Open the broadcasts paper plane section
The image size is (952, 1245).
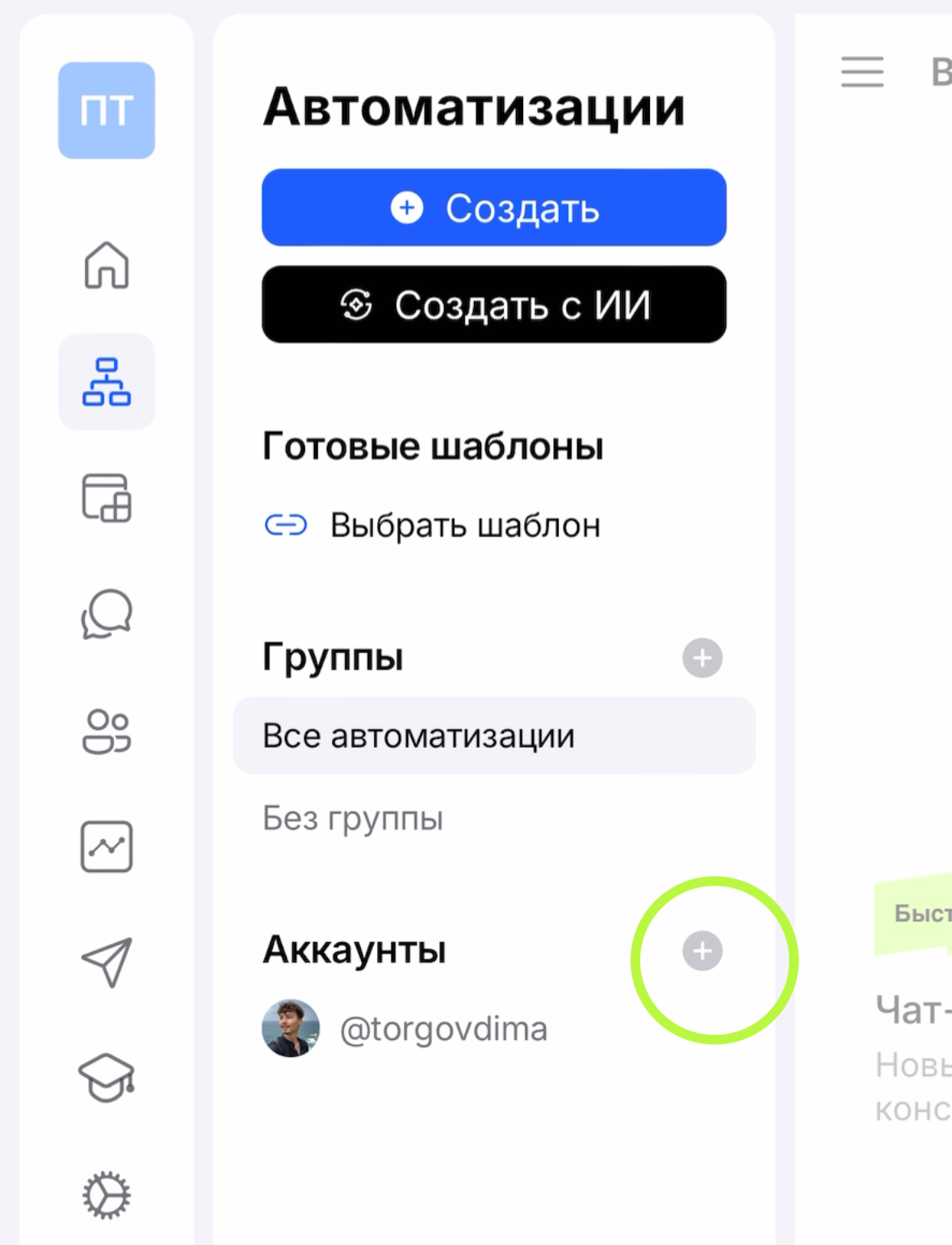tap(107, 962)
